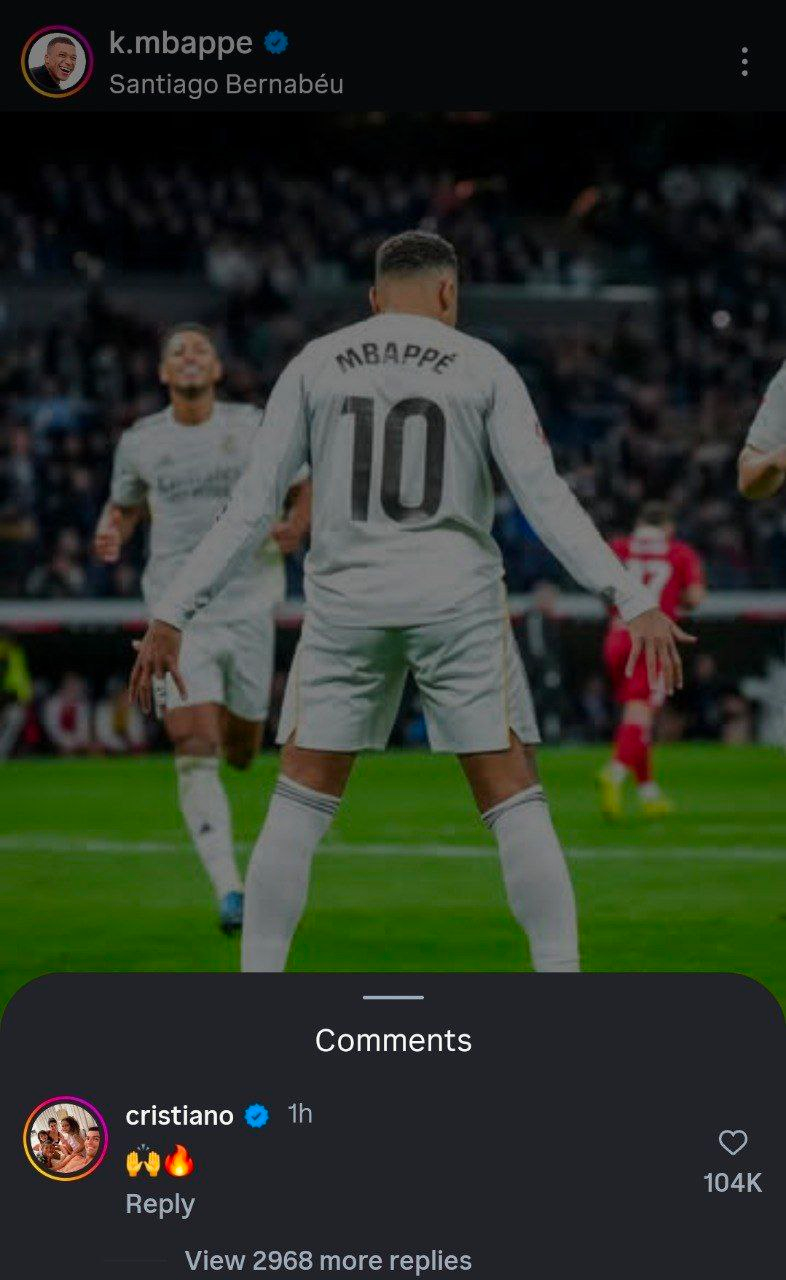The height and width of the screenshot is (1280, 786).
Task: Open the k.mbappe username link
Action: click(x=180, y=43)
